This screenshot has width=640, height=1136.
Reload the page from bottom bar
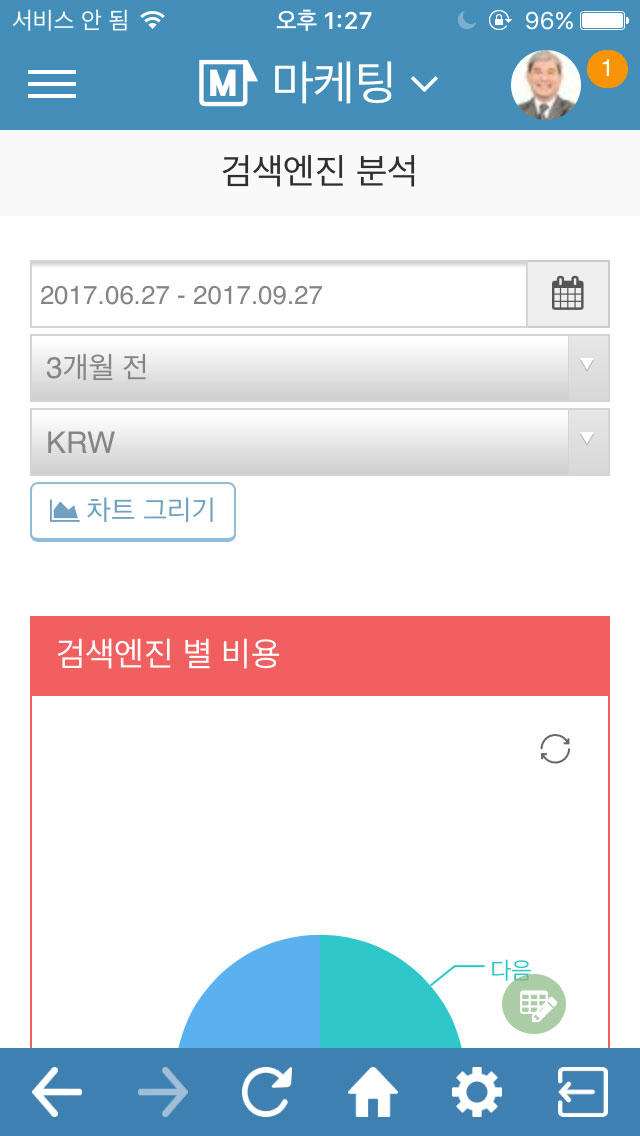267,1092
